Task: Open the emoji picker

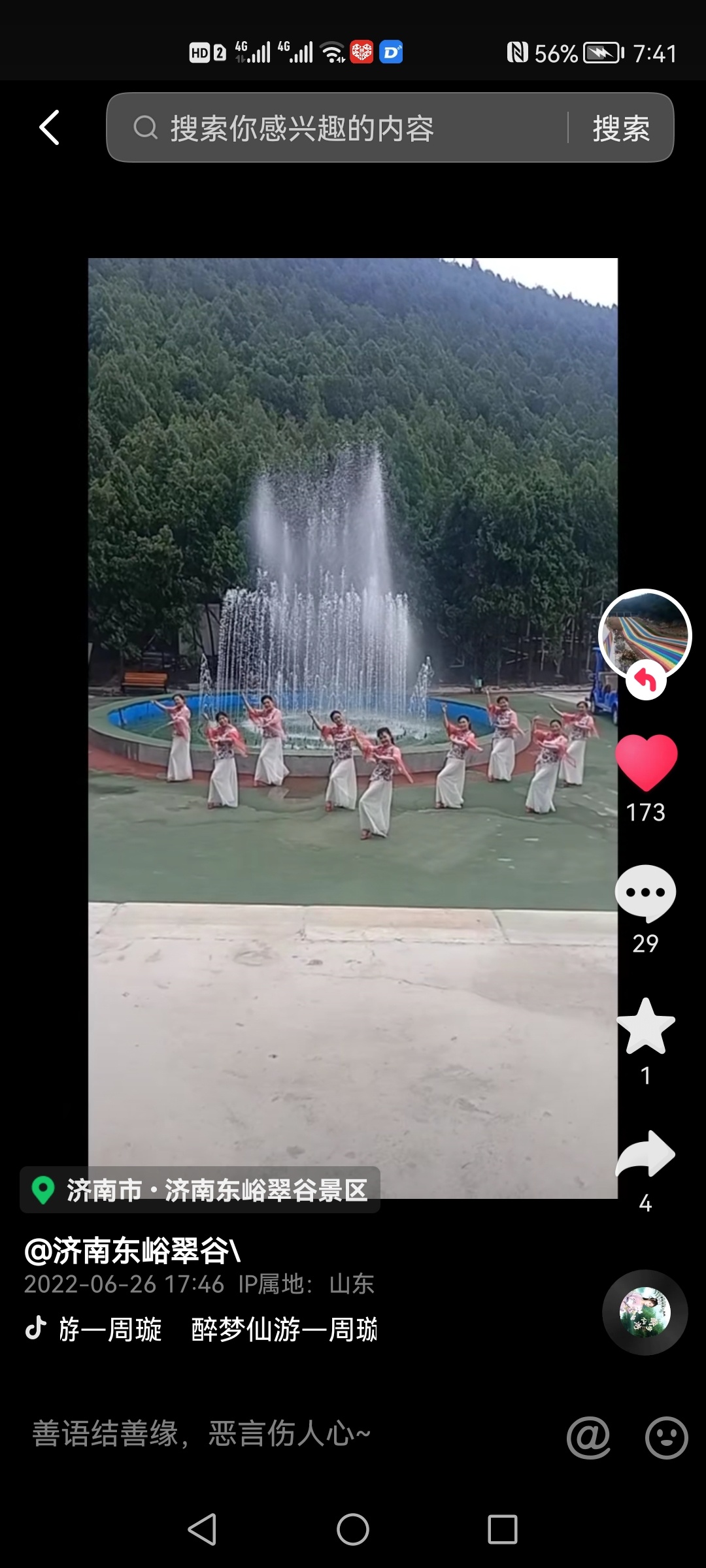Action: [x=666, y=1436]
